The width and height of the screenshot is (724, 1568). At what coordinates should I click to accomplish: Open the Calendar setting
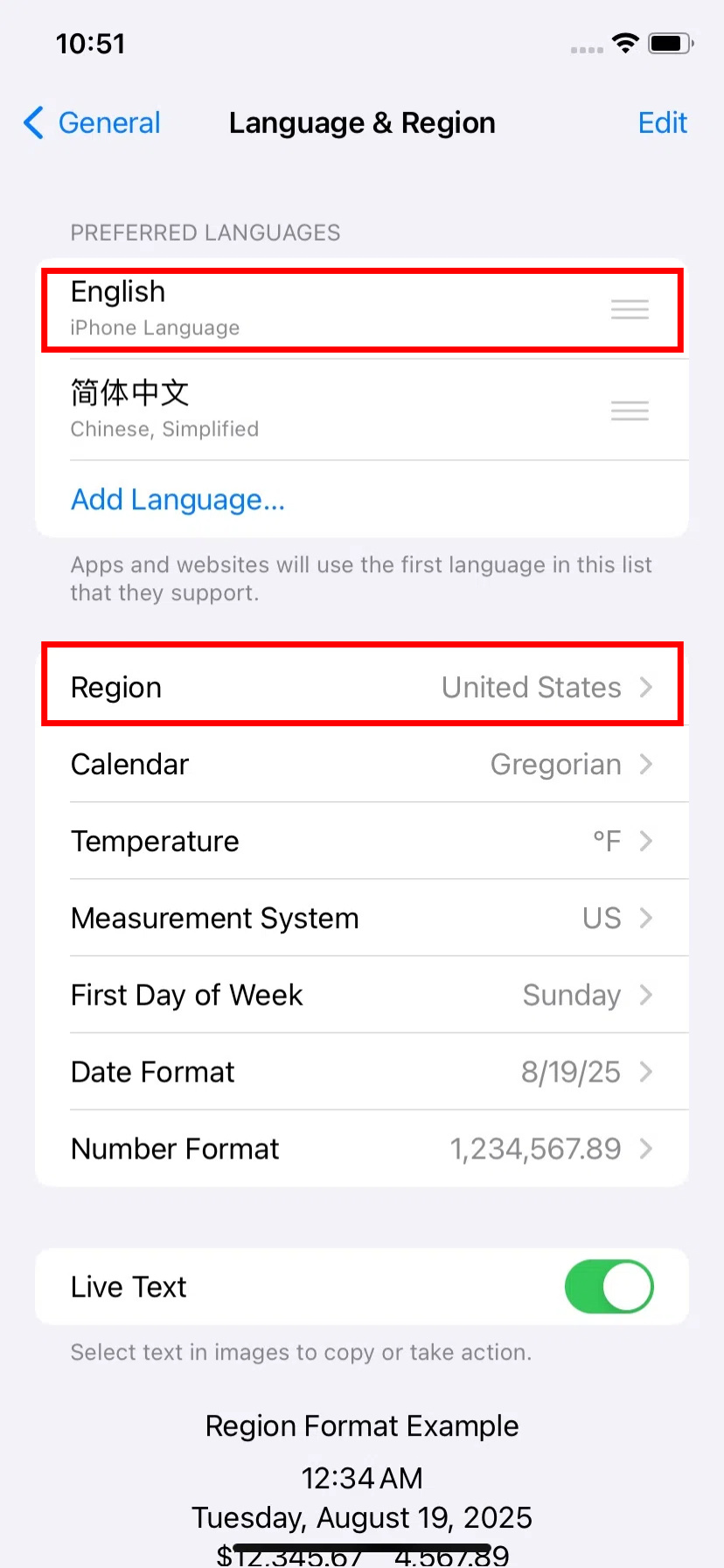(361, 765)
